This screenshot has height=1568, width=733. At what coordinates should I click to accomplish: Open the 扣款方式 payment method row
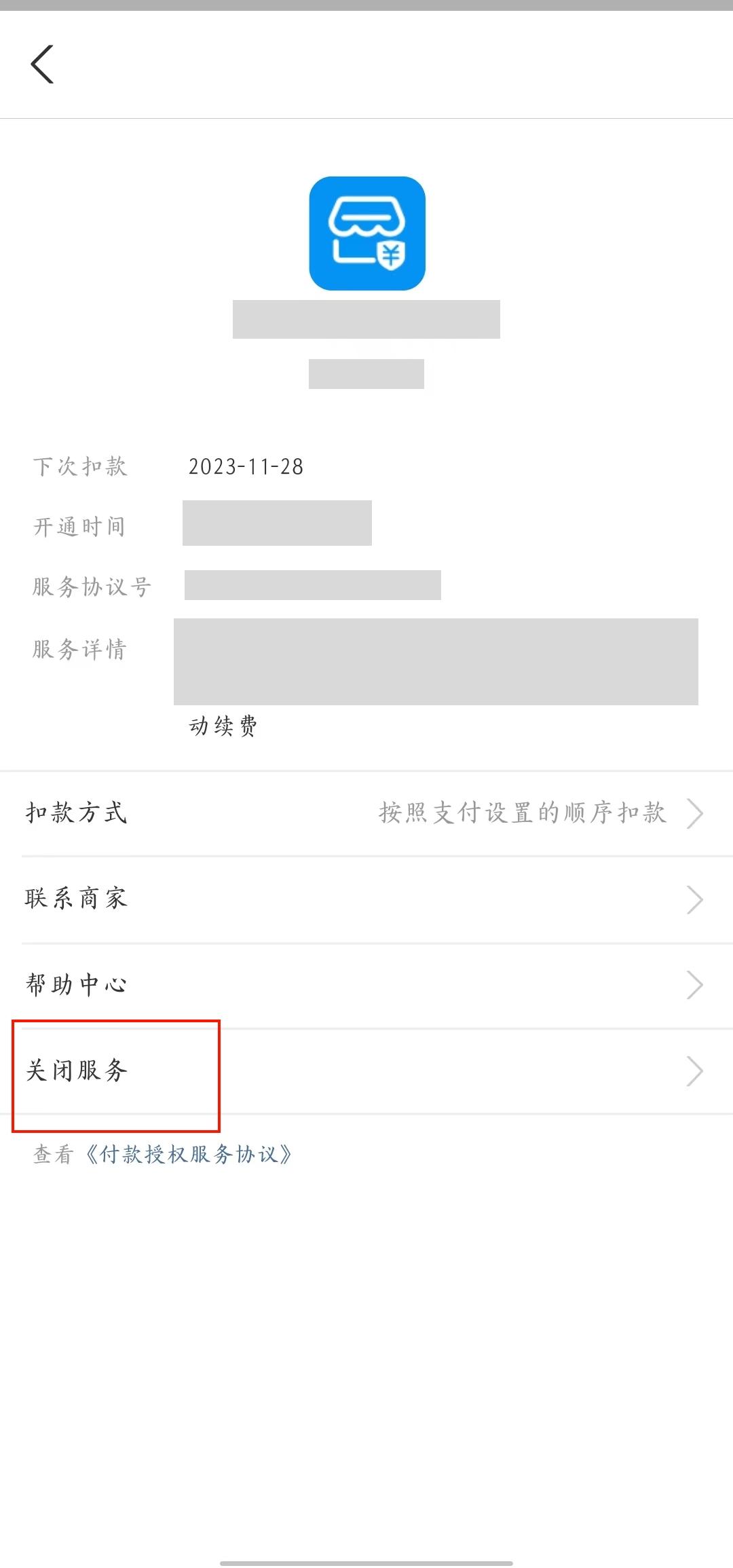(366, 813)
